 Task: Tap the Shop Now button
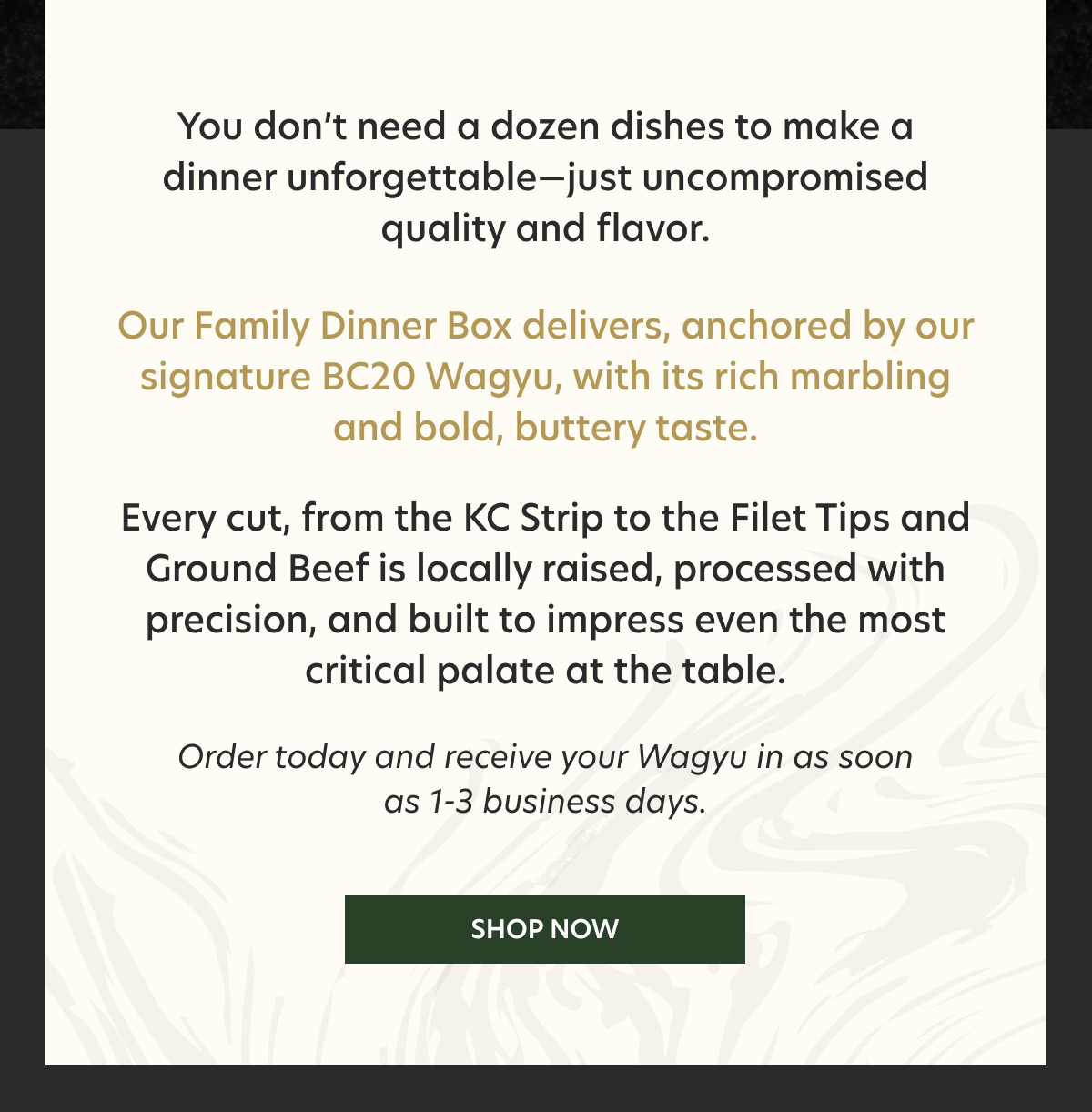[544, 929]
